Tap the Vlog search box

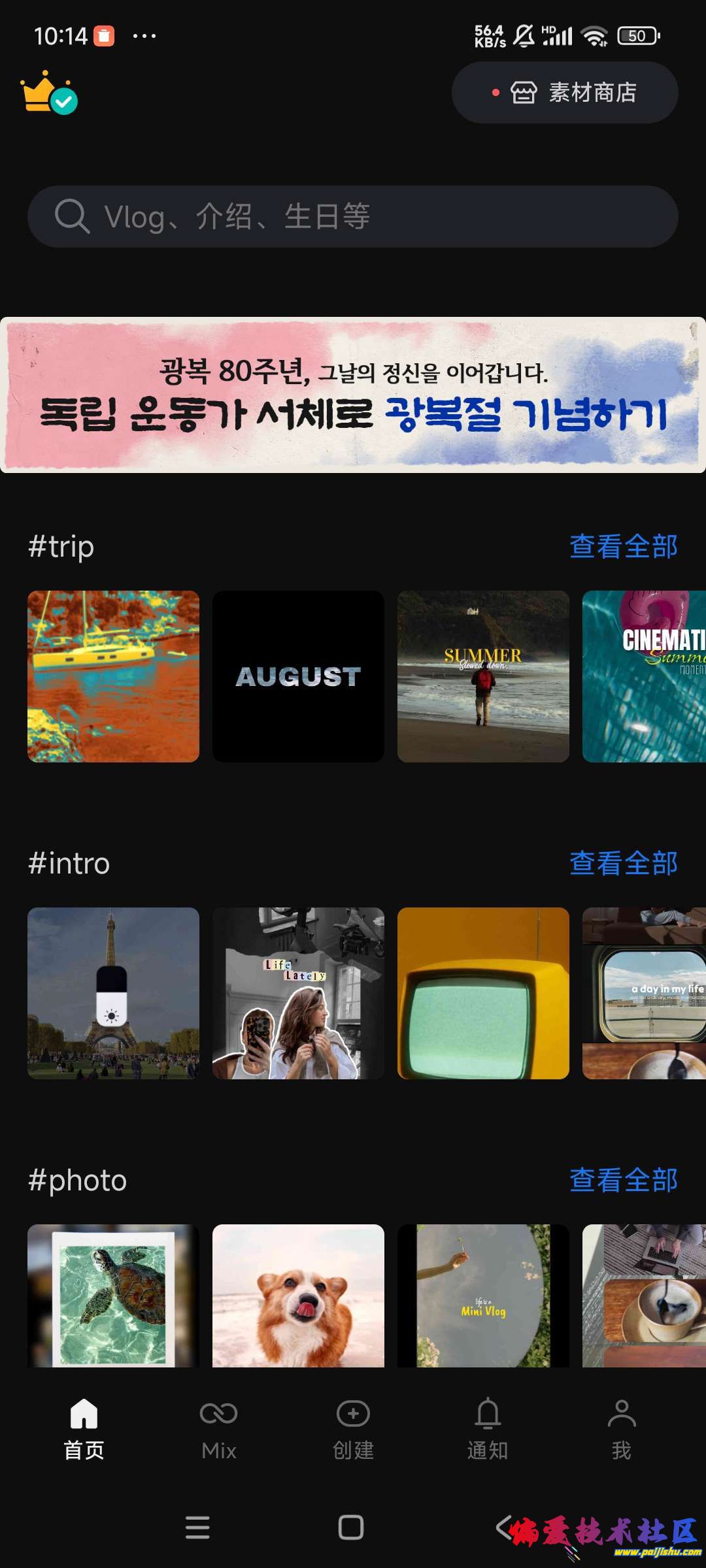[x=353, y=216]
